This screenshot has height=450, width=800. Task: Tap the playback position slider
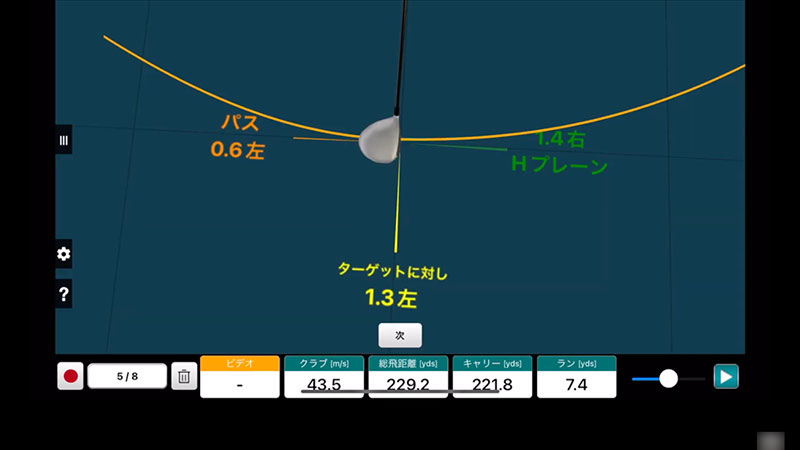click(x=668, y=378)
